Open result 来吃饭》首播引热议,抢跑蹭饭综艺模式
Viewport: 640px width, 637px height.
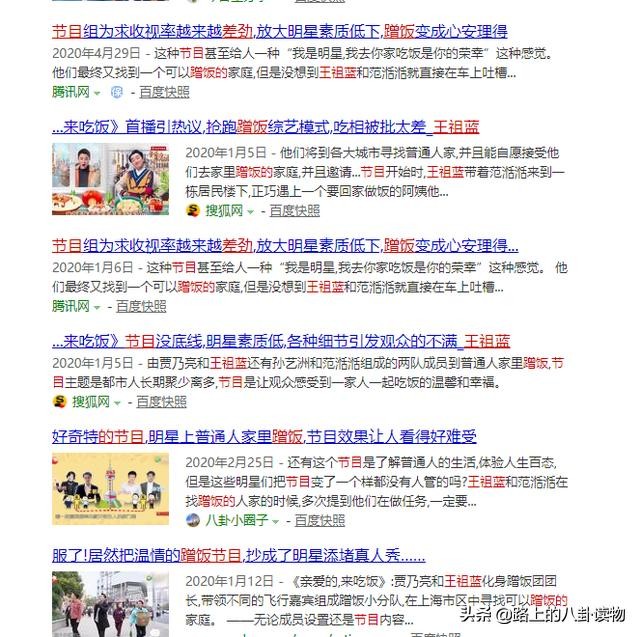pyautogui.click(x=280, y=126)
